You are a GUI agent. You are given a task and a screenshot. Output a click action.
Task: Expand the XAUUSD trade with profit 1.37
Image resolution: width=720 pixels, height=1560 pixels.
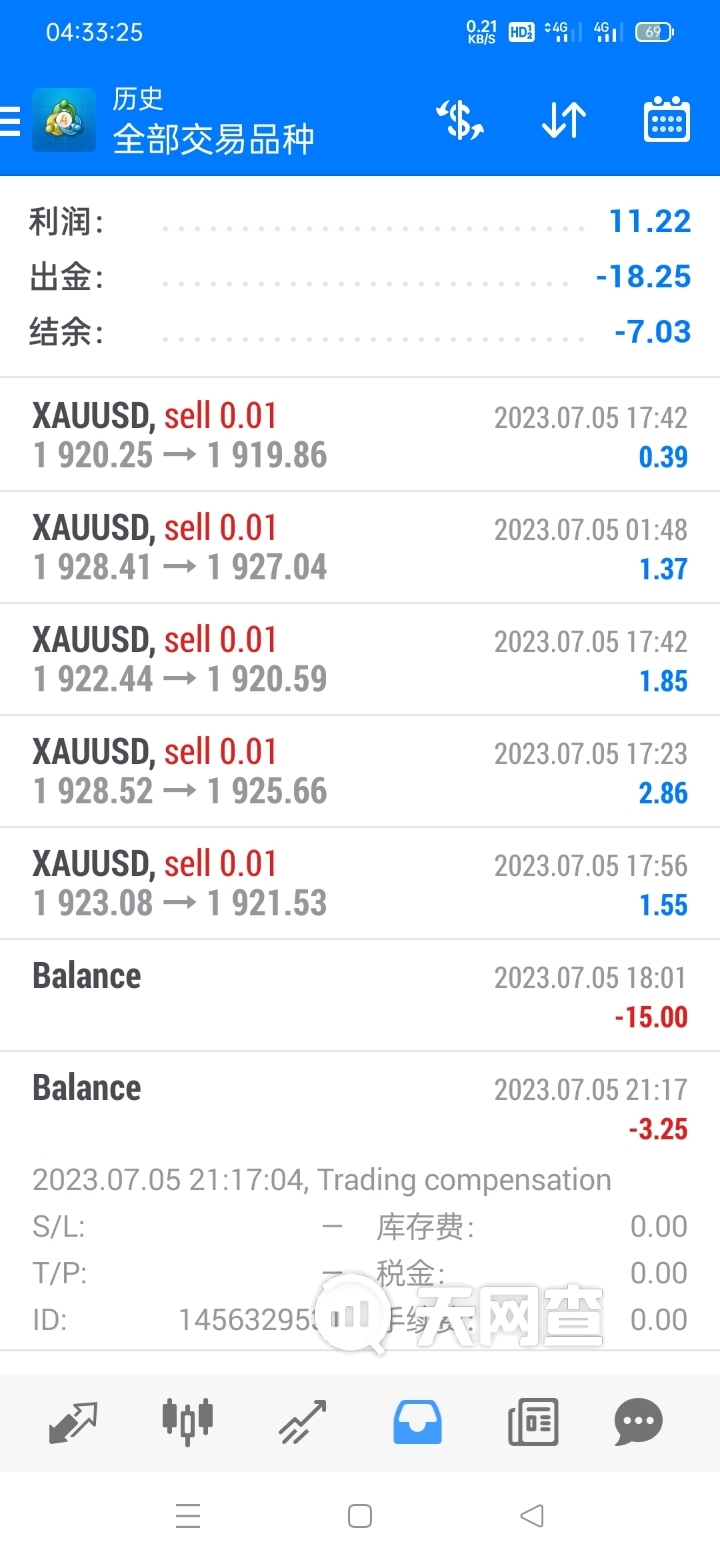pos(360,547)
